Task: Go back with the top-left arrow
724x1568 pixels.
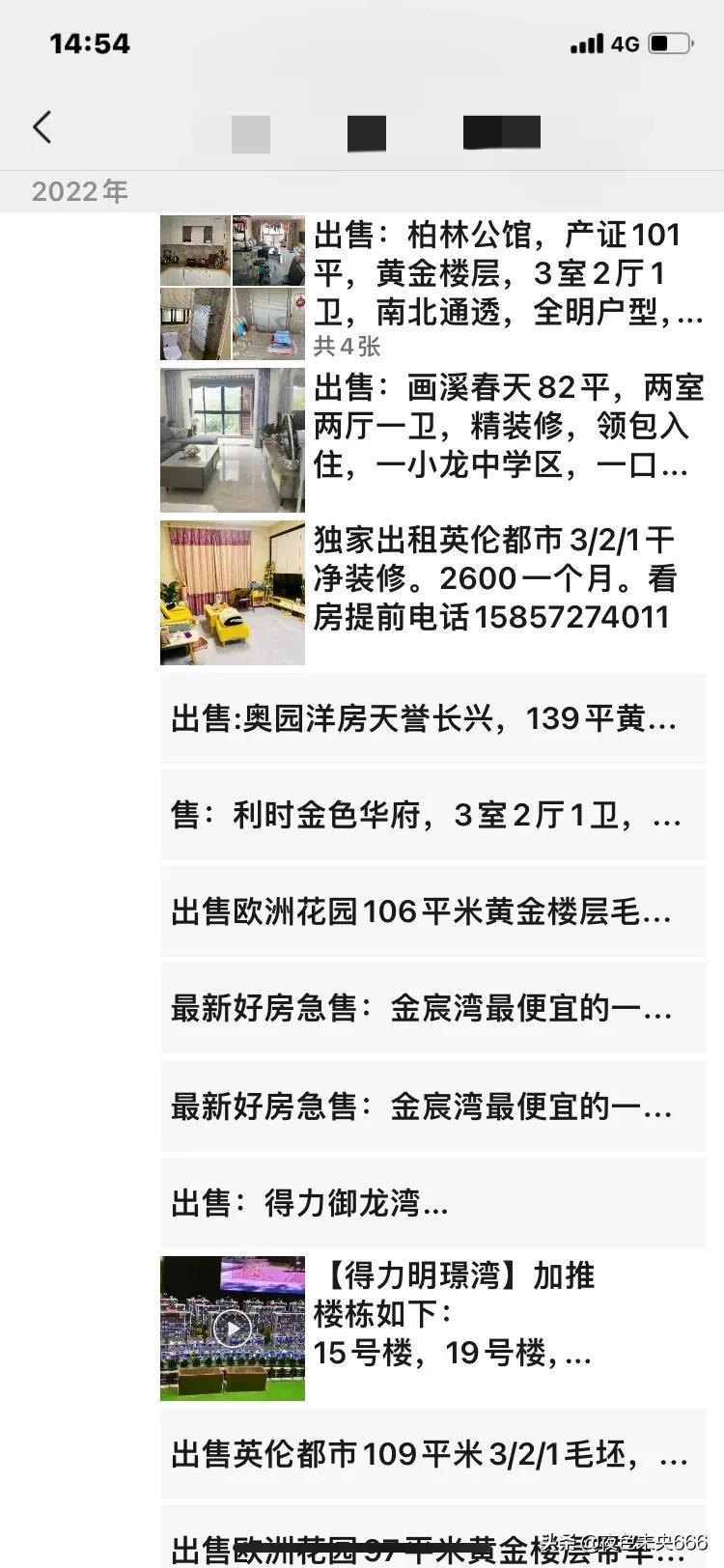Action: [x=42, y=127]
